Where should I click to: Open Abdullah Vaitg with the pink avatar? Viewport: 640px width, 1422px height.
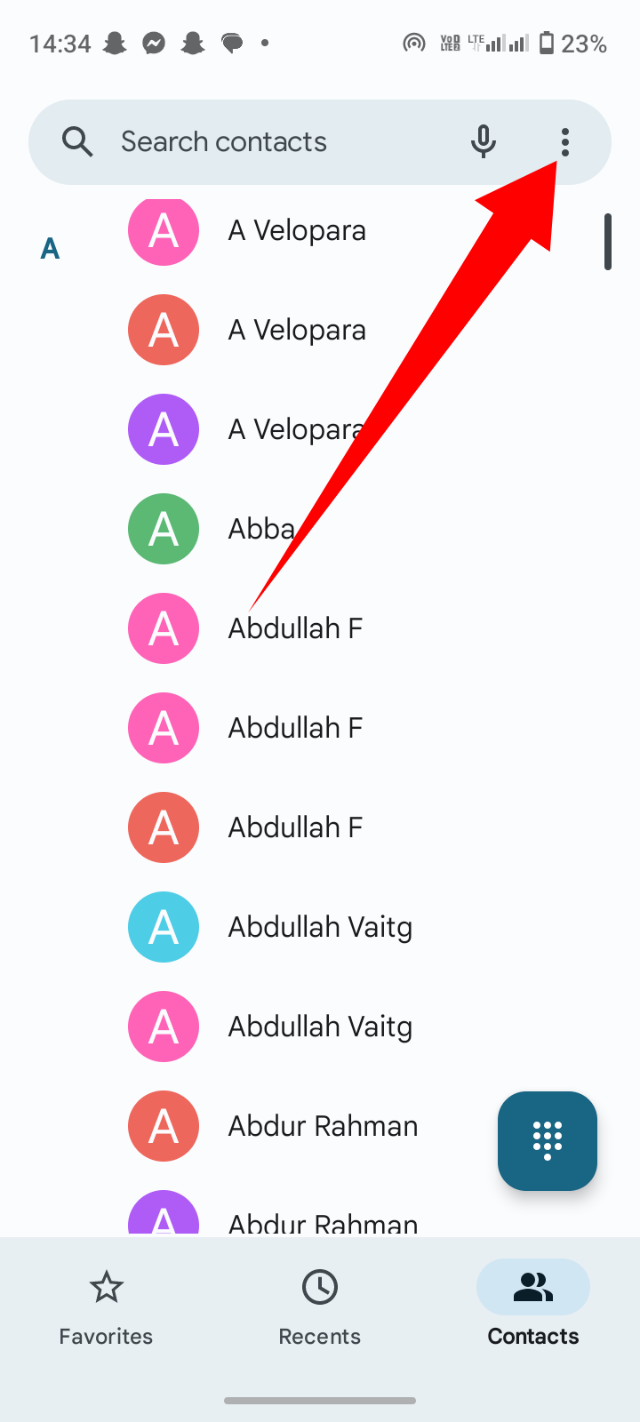[x=320, y=1027]
